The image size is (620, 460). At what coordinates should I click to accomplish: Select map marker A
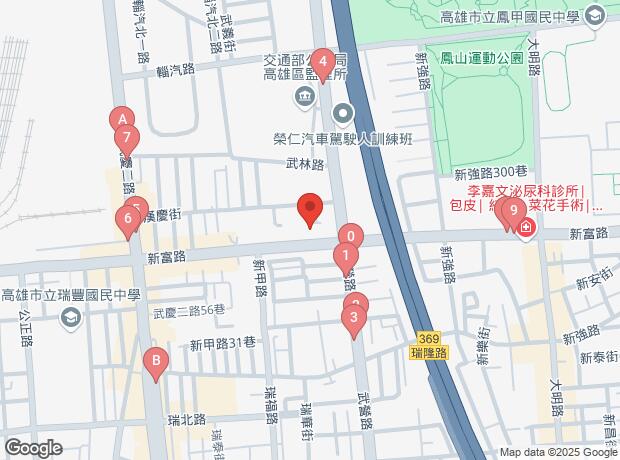click(122, 119)
